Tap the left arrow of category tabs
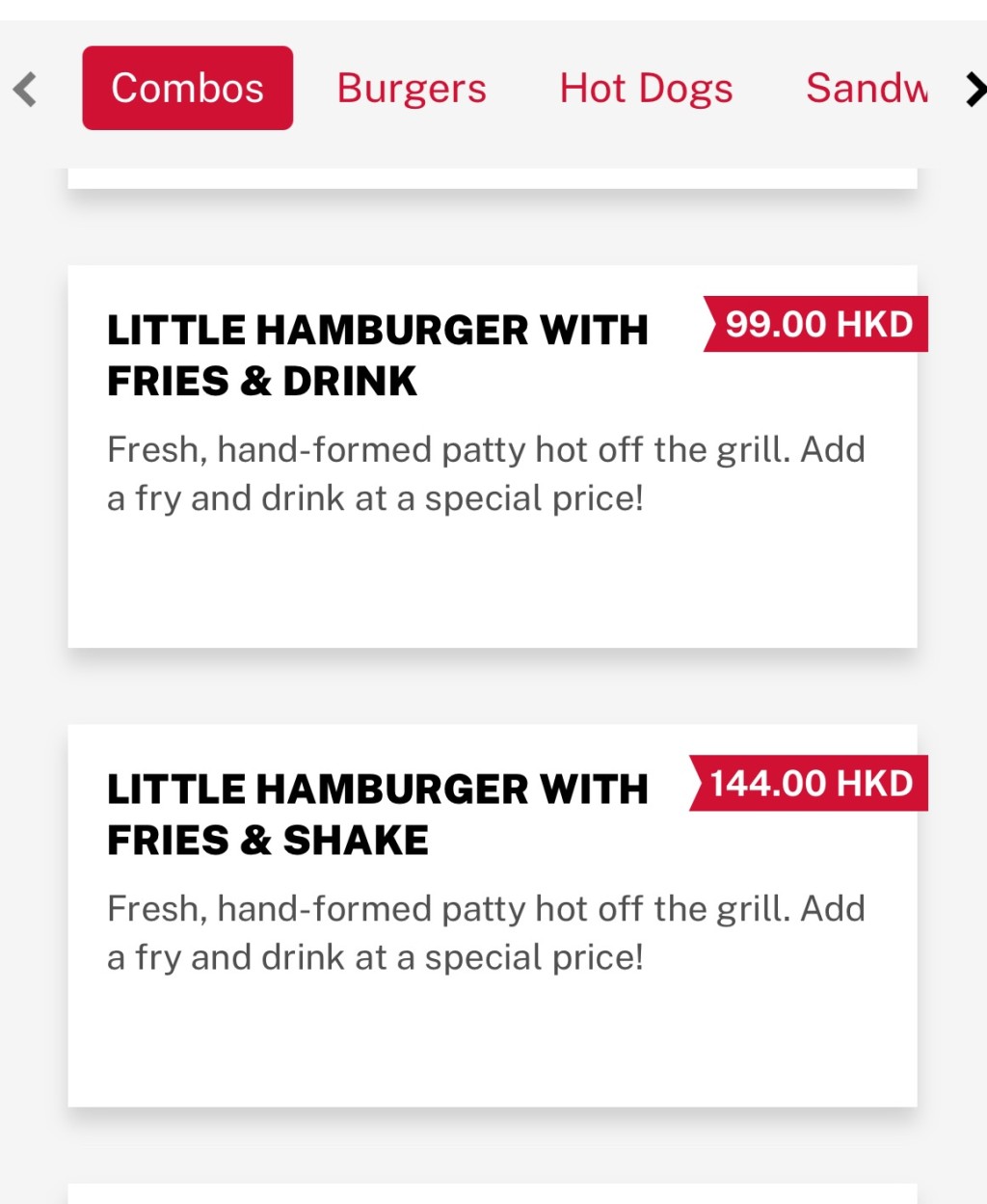Image resolution: width=987 pixels, height=1204 pixels. point(25,90)
